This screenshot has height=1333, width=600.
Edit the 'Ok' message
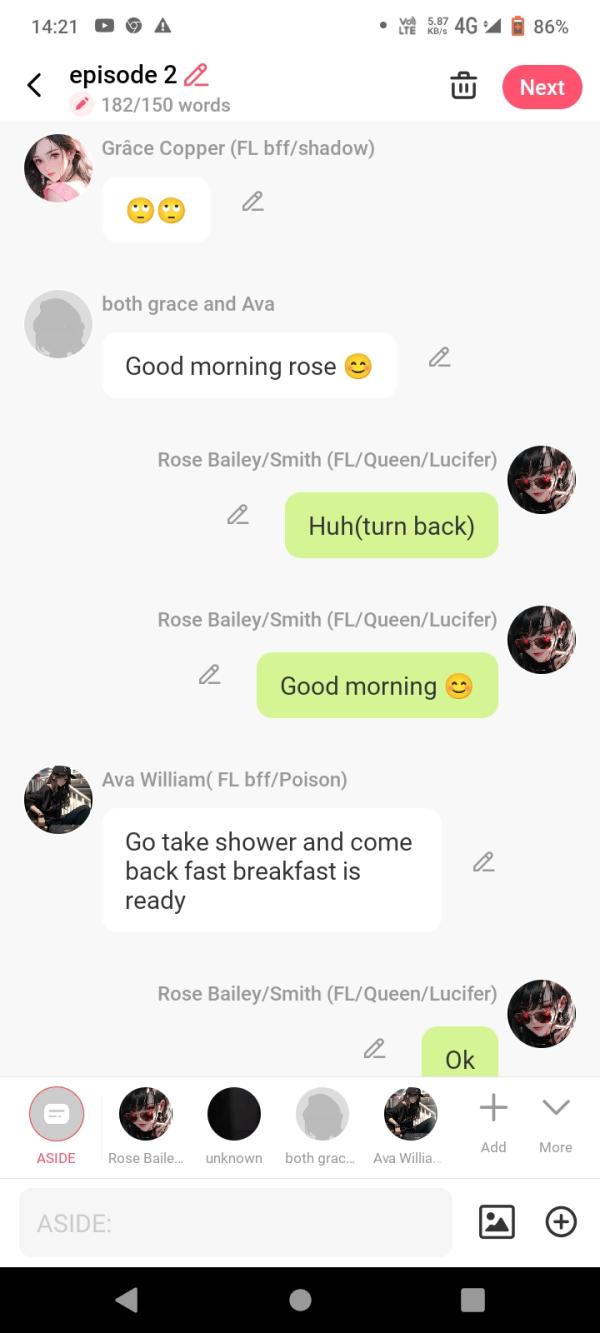(374, 1049)
